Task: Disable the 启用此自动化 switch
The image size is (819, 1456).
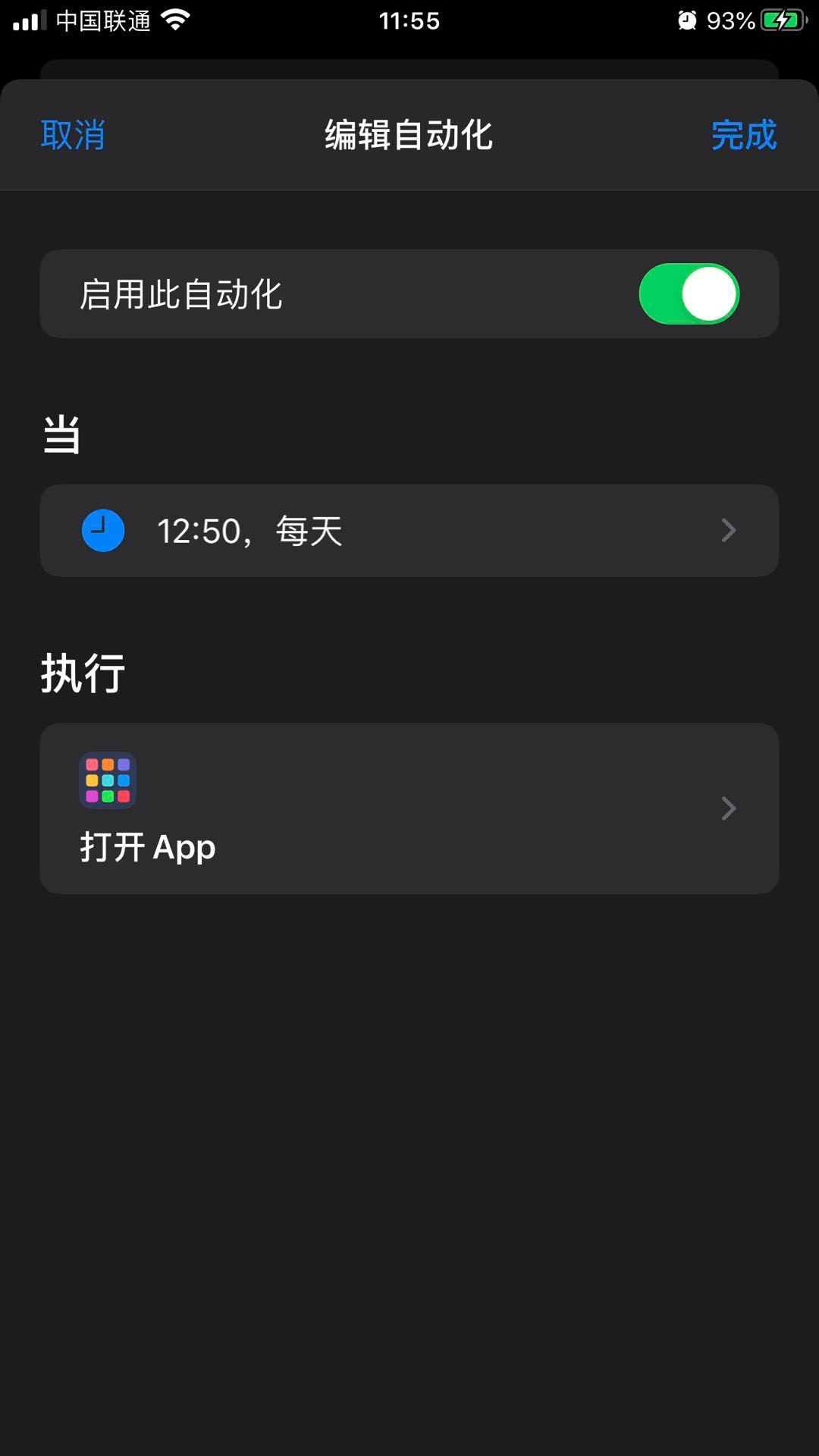Action: [689, 294]
